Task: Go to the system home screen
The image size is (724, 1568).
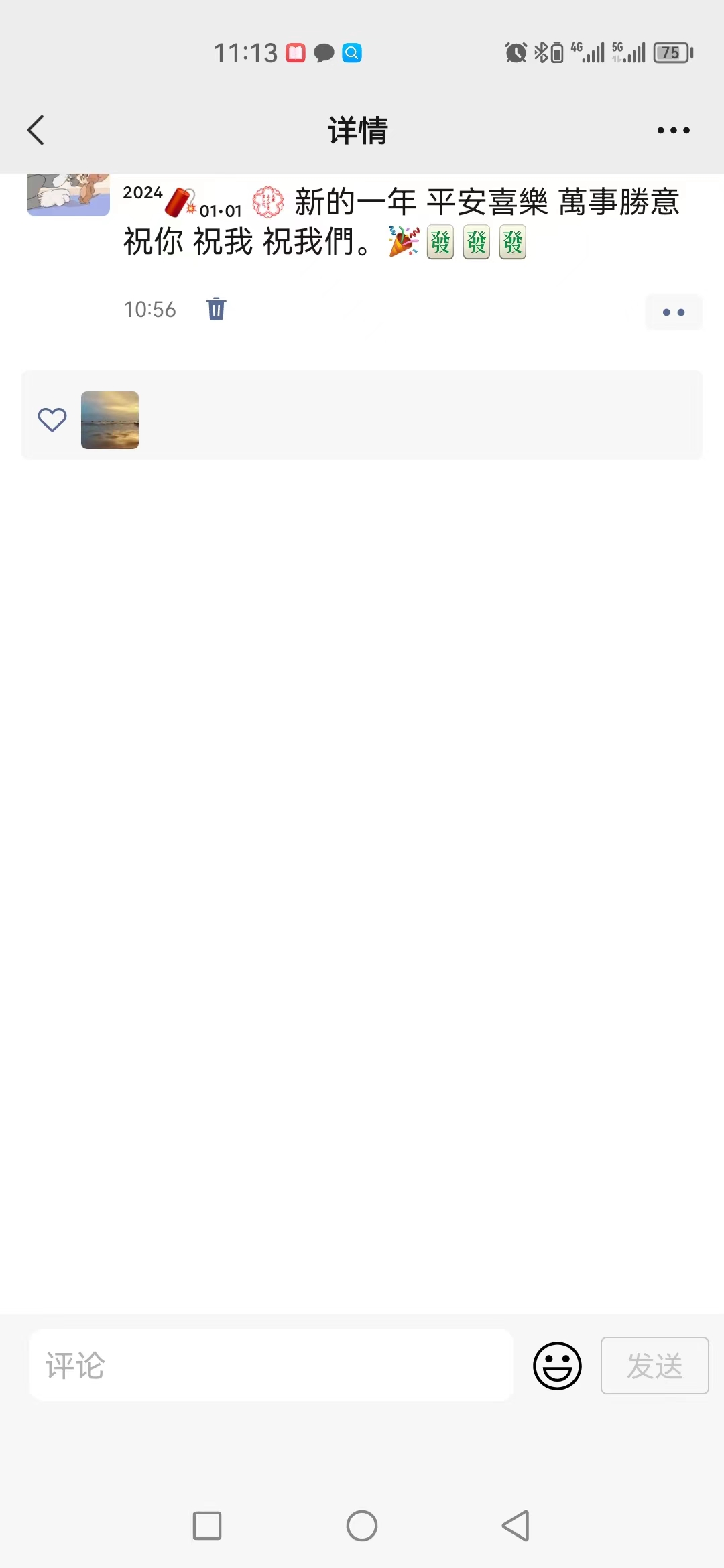Action: tap(362, 1526)
